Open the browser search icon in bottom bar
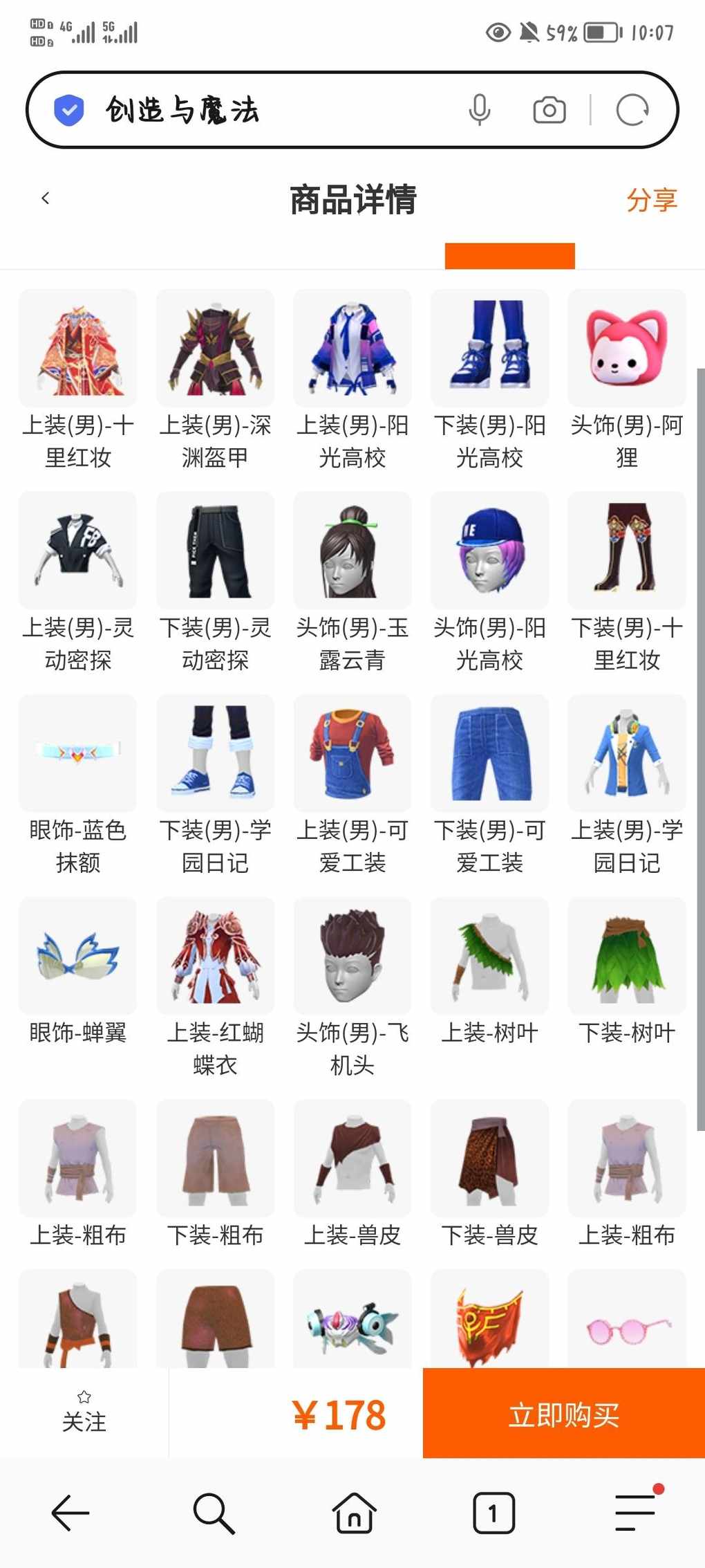This screenshot has height=1568, width=705. (x=214, y=1513)
